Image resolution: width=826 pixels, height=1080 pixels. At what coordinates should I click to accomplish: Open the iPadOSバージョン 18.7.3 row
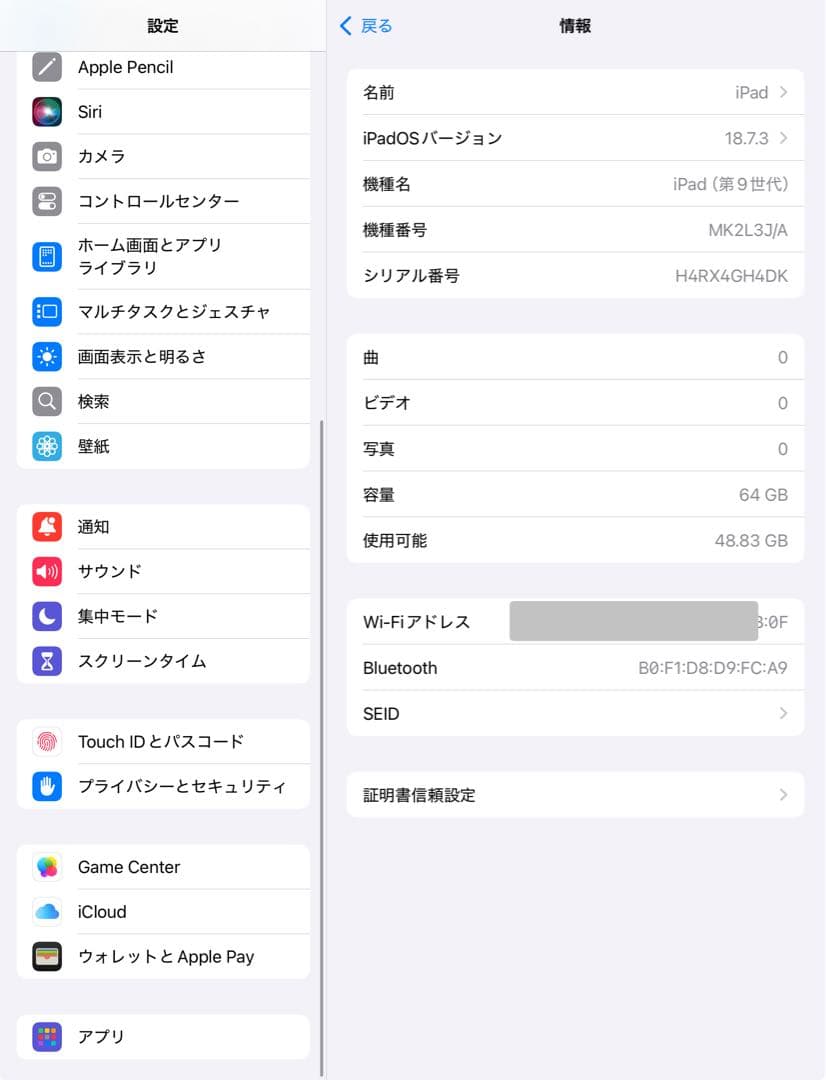[x=575, y=137]
